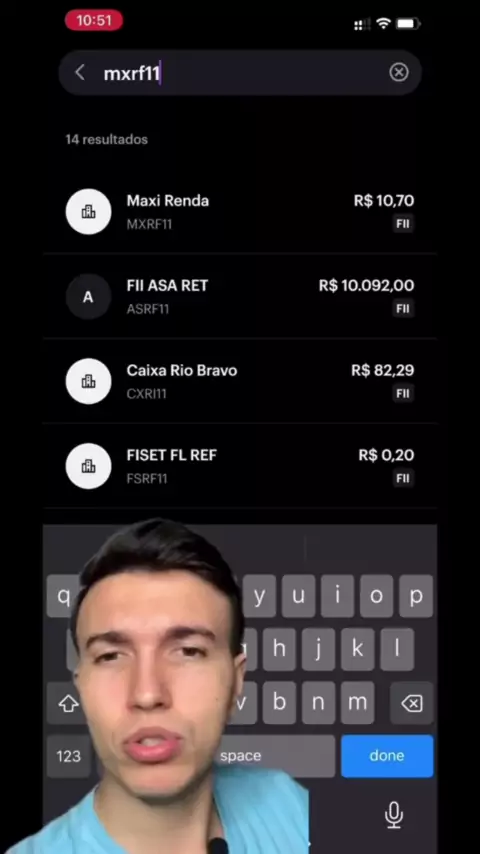The image size is (480, 854).
Task: Focus the mxrf11 search field
Action: click(240, 73)
